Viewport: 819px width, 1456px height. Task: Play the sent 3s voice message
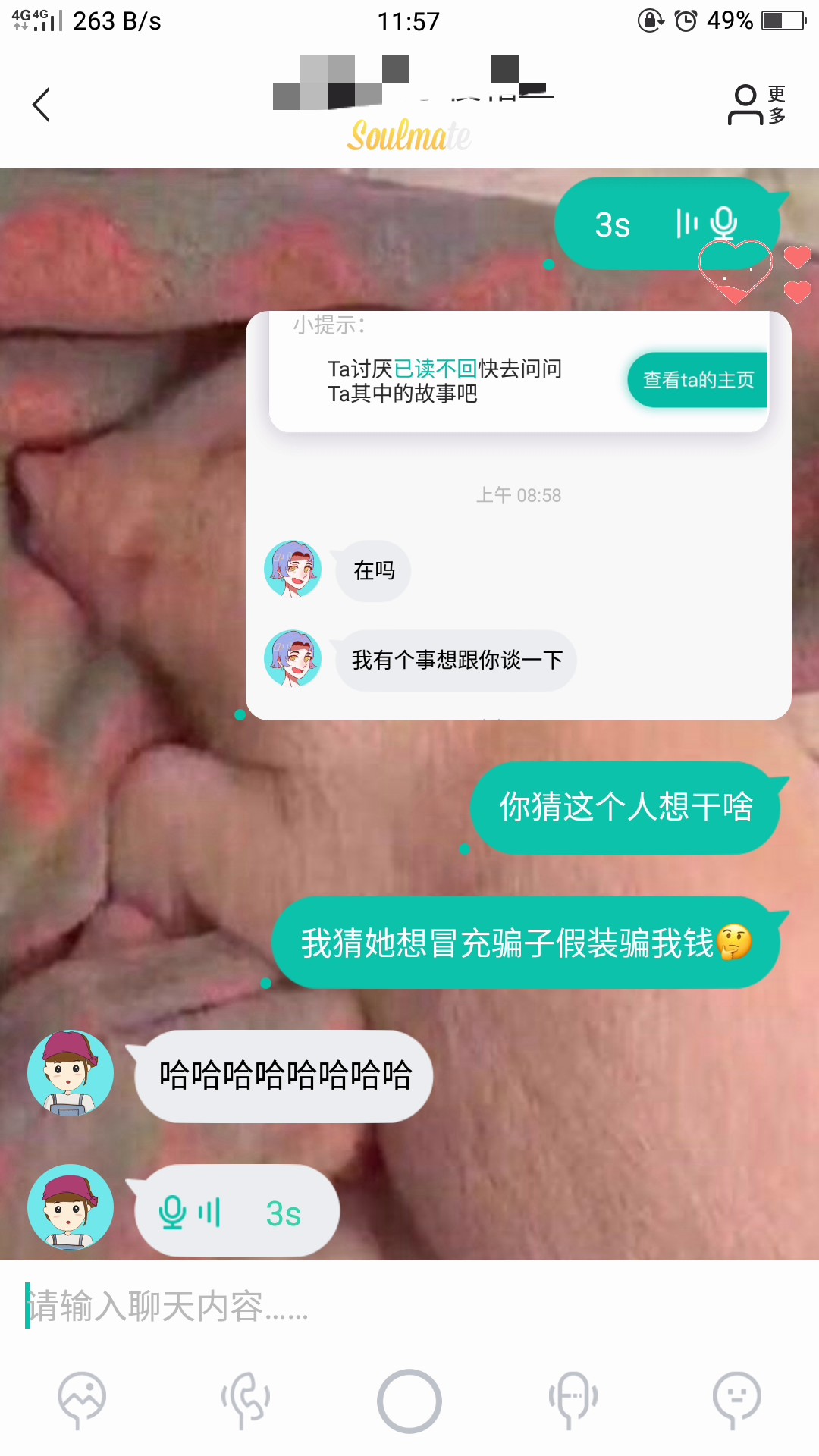click(667, 224)
